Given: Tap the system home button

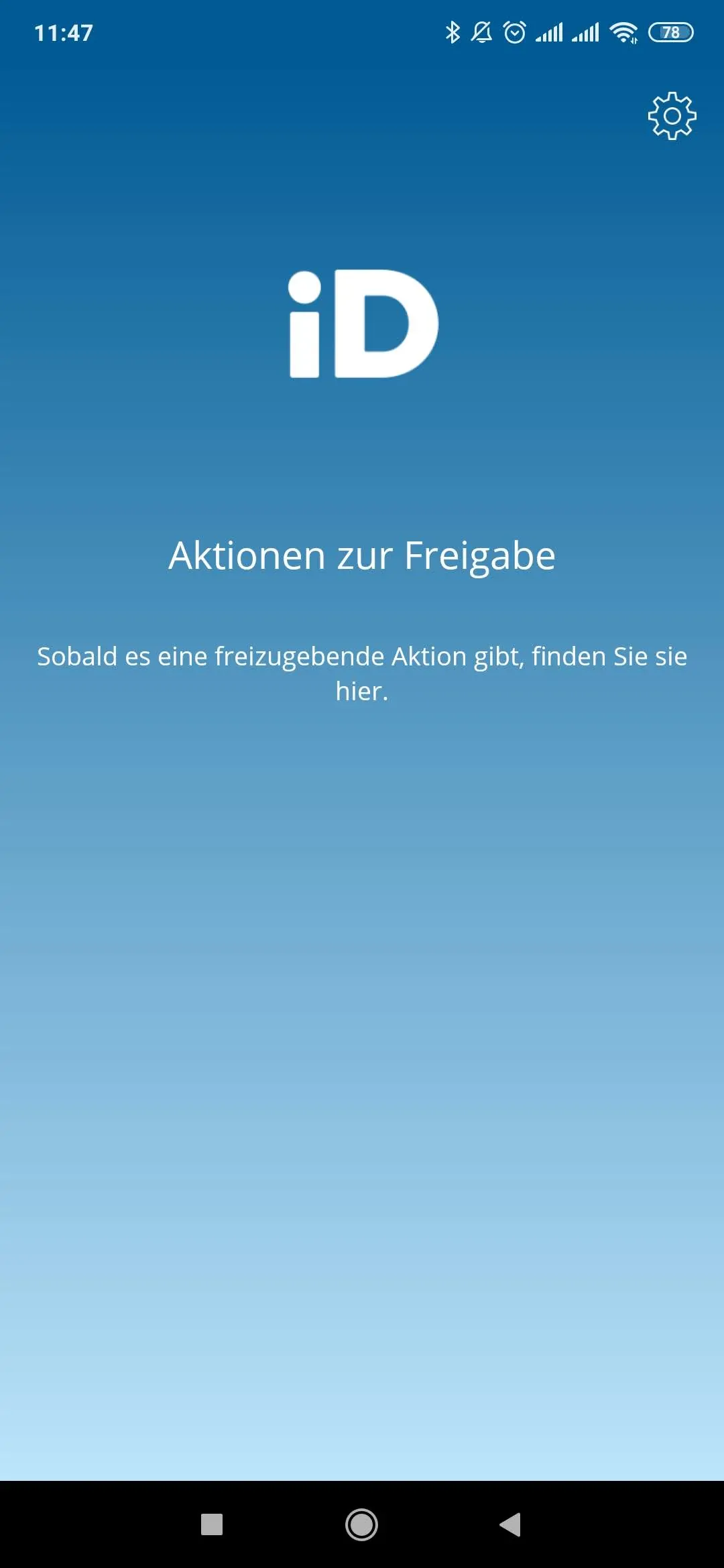Looking at the screenshot, I should tap(361, 1524).
